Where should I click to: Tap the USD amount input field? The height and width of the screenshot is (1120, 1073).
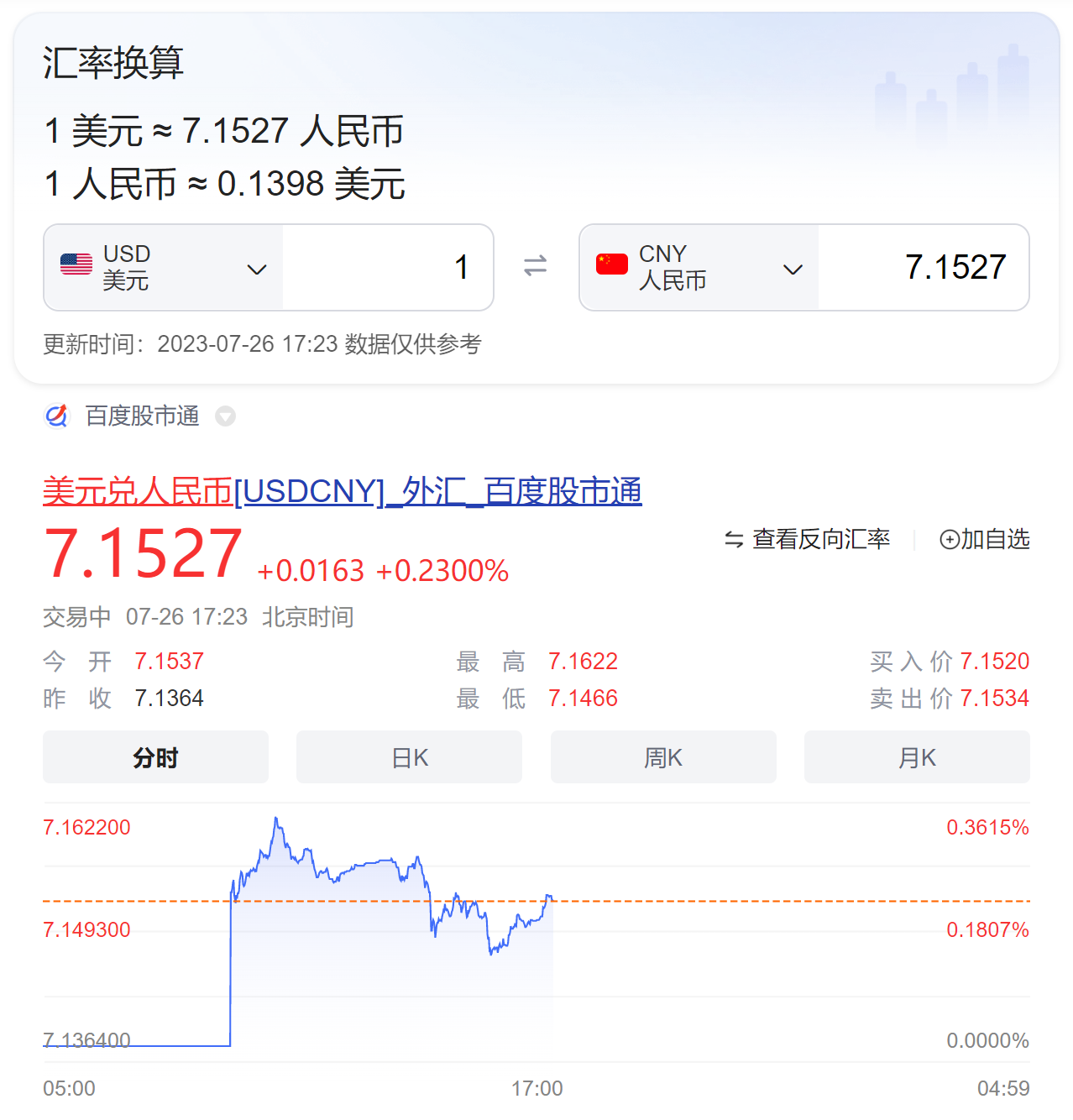tap(388, 268)
